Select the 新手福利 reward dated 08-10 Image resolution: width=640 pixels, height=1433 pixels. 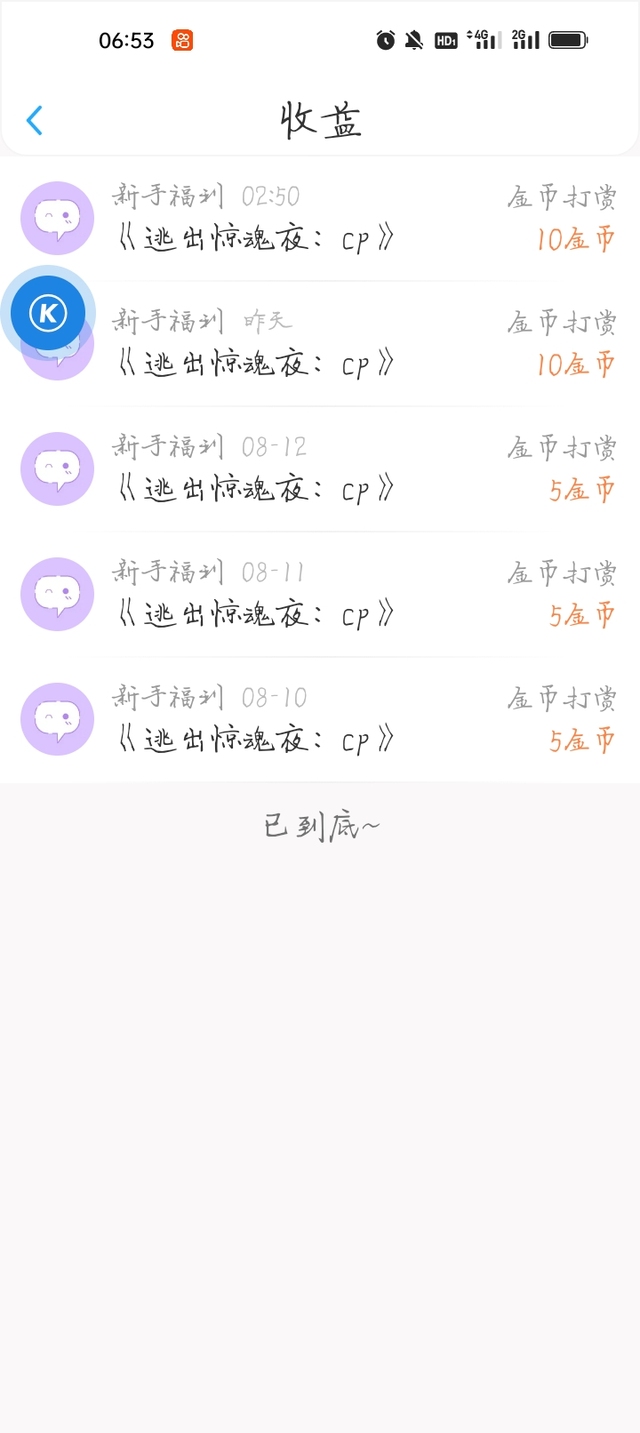(320, 719)
